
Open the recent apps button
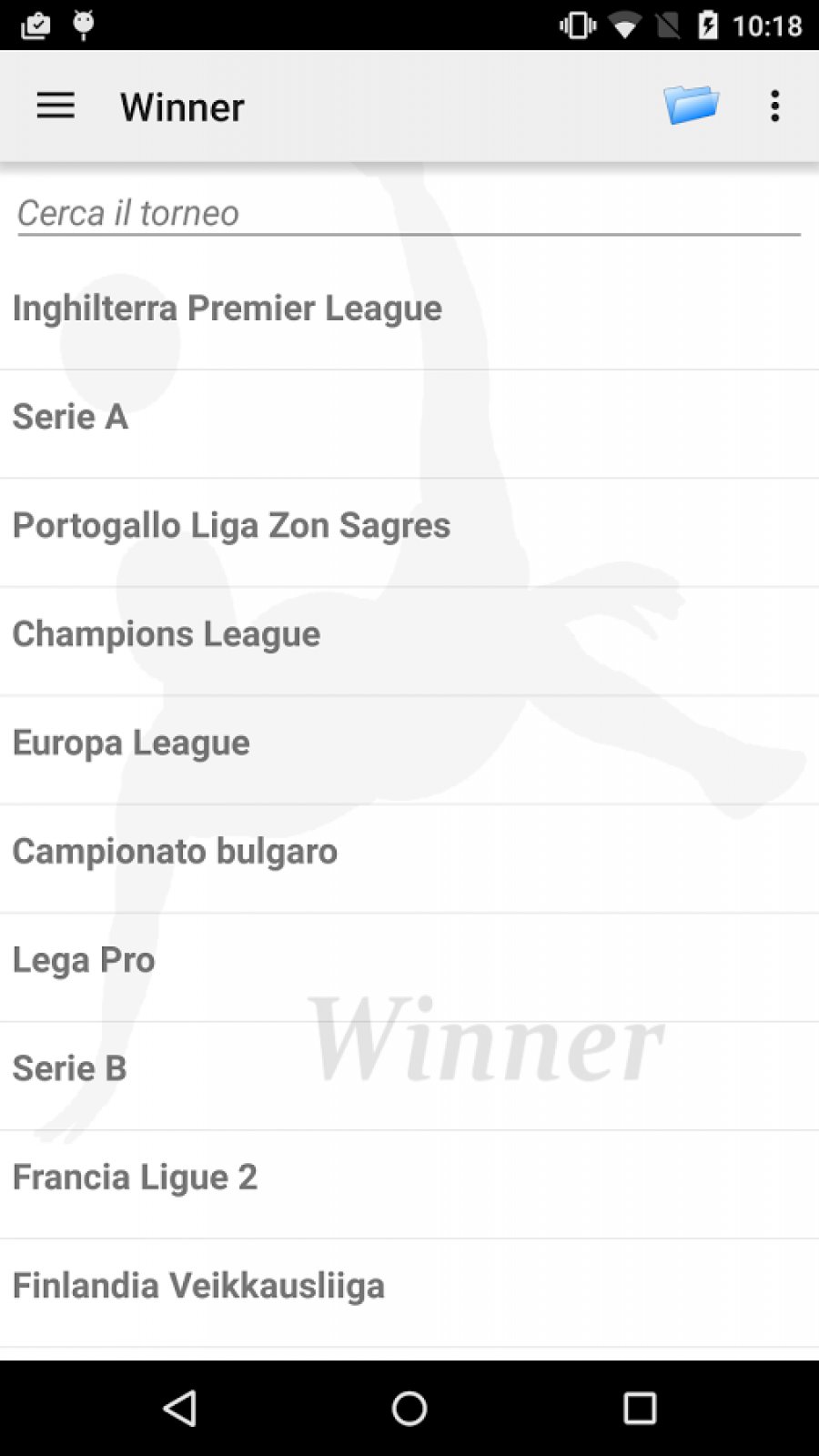639,1408
